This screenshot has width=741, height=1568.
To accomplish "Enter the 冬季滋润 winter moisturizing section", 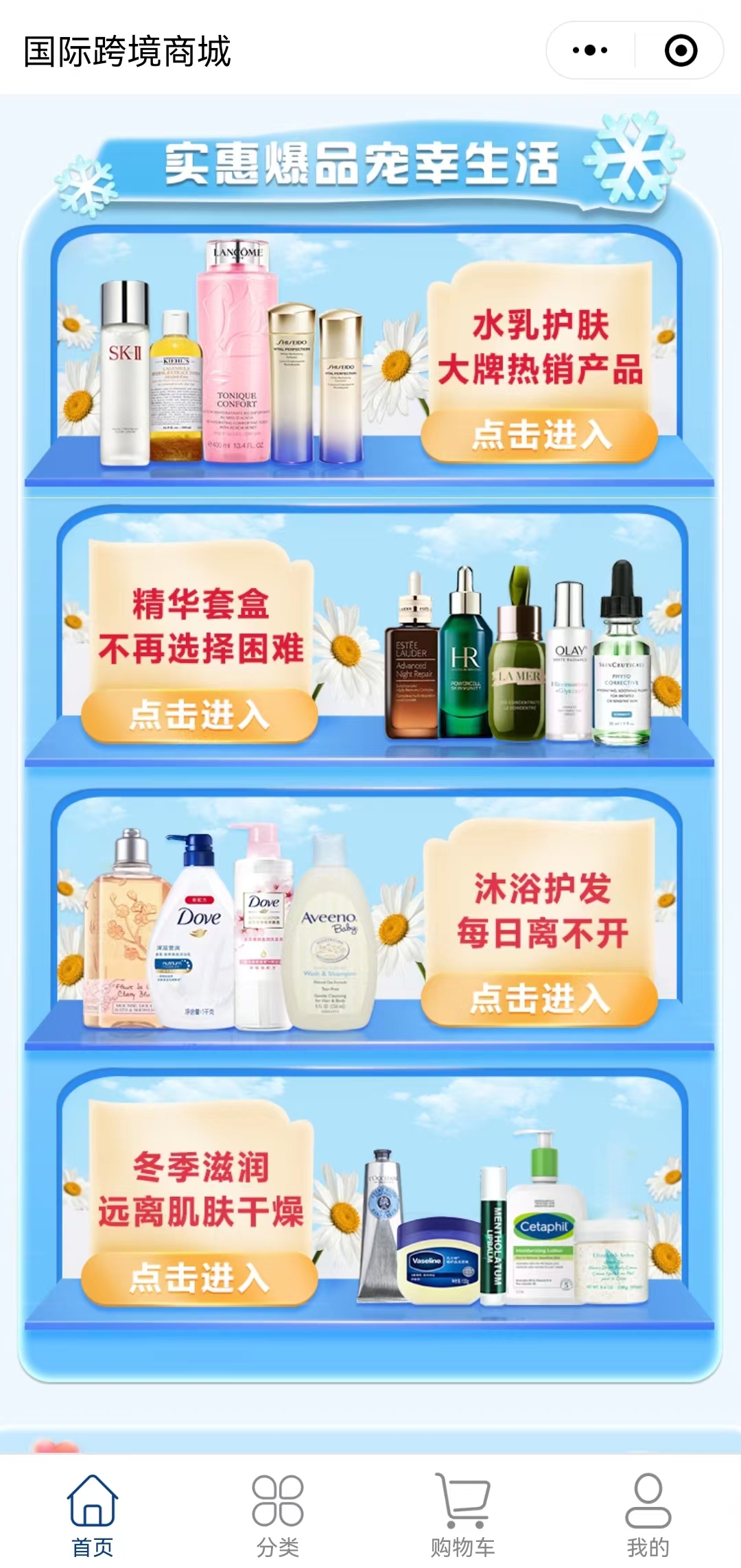I will [x=199, y=1278].
